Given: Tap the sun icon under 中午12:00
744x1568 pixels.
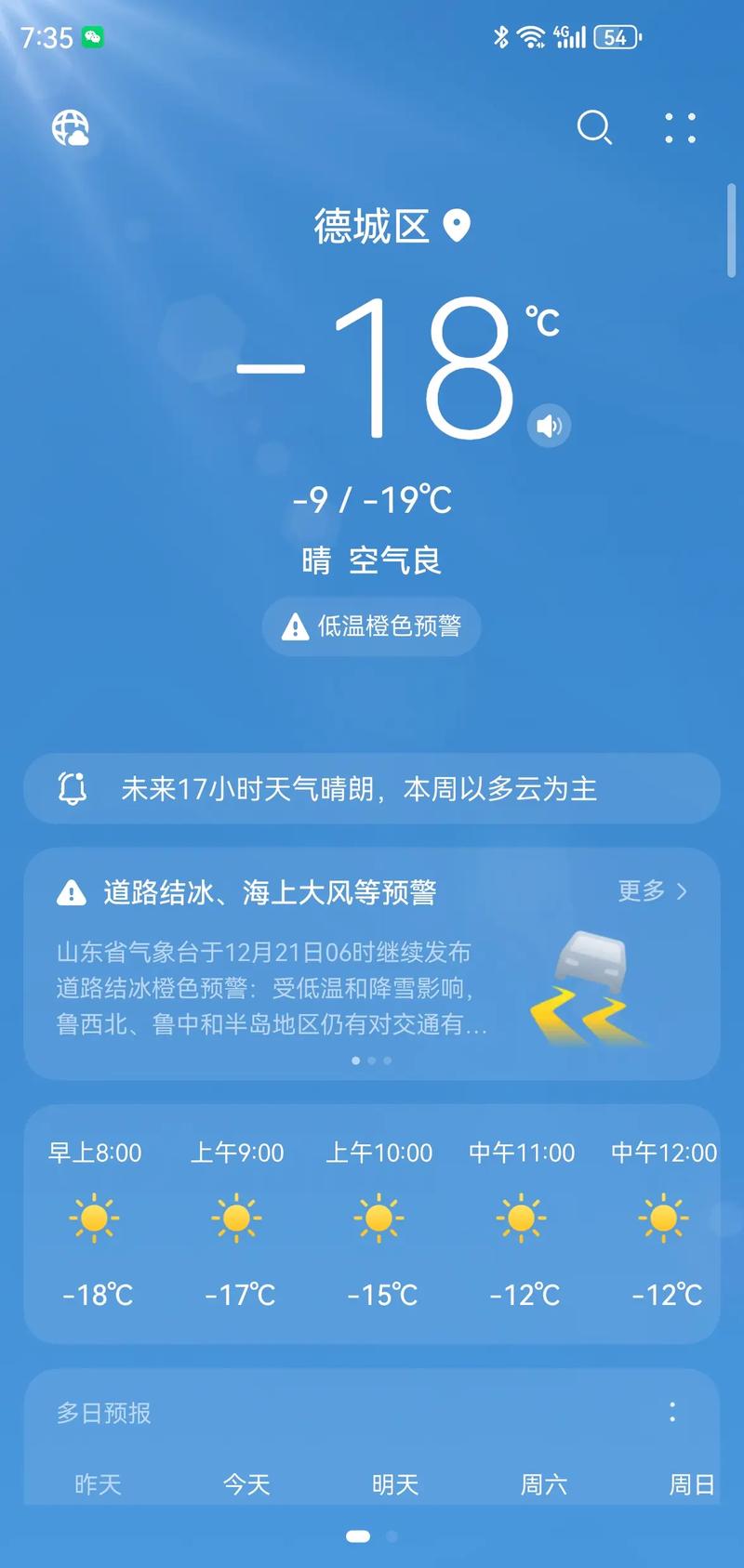Looking at the screenshot, I should 664,1218.
